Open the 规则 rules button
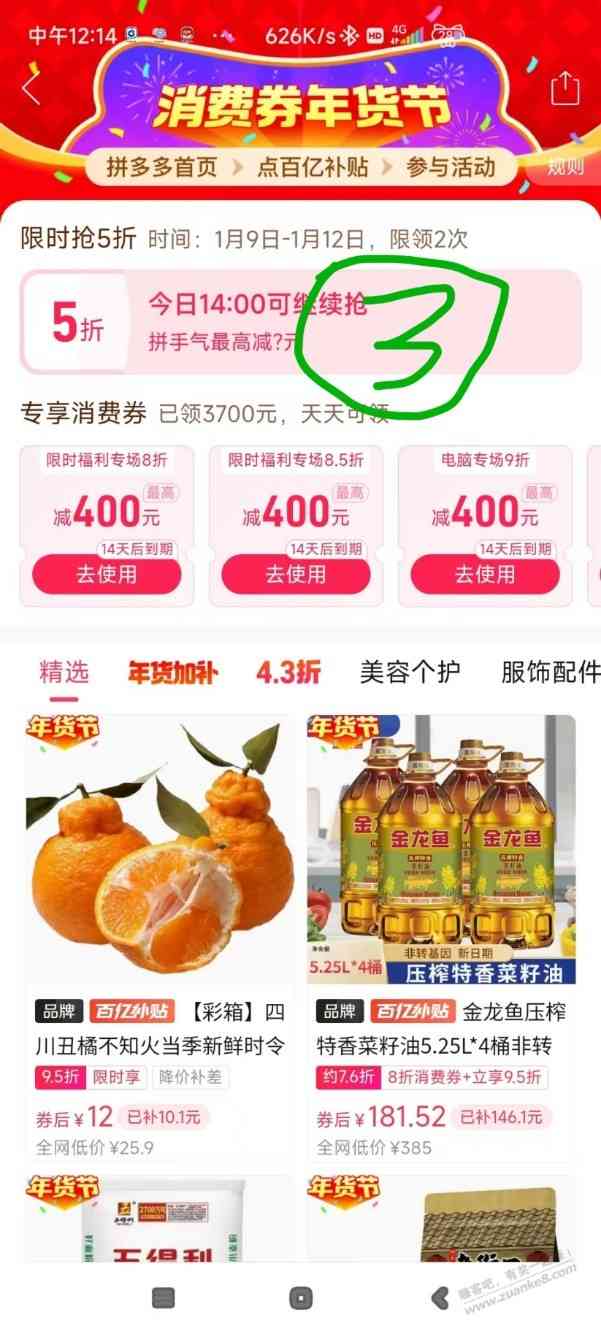Viewport: 601px width, 1334px height. coord(565,167)
